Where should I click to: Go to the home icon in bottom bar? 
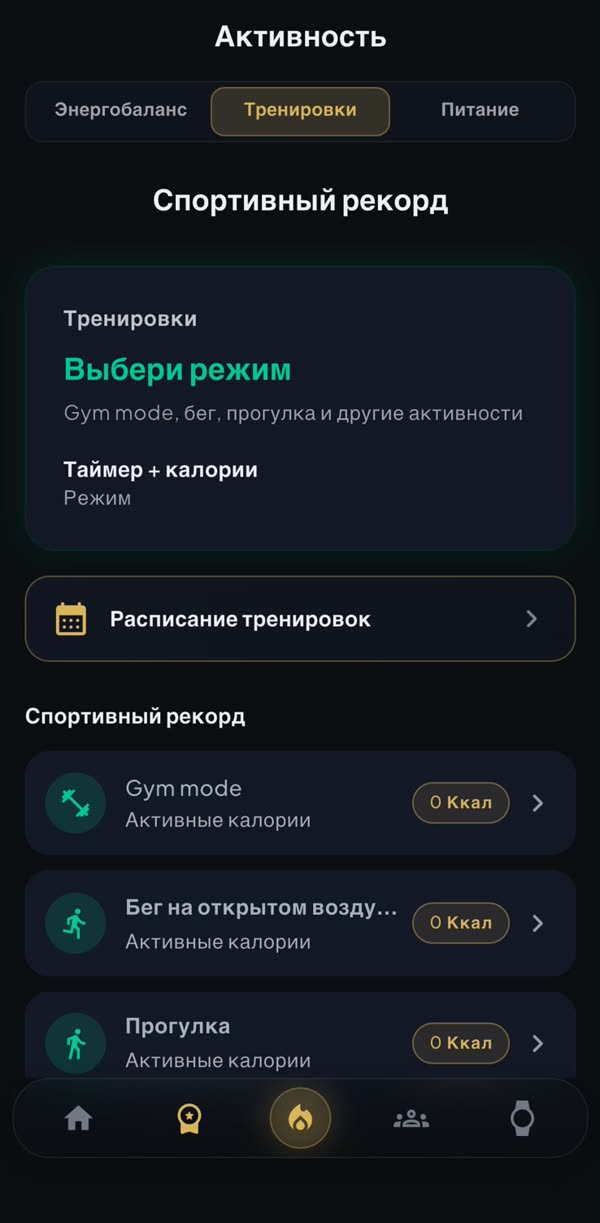[78, 1118]
